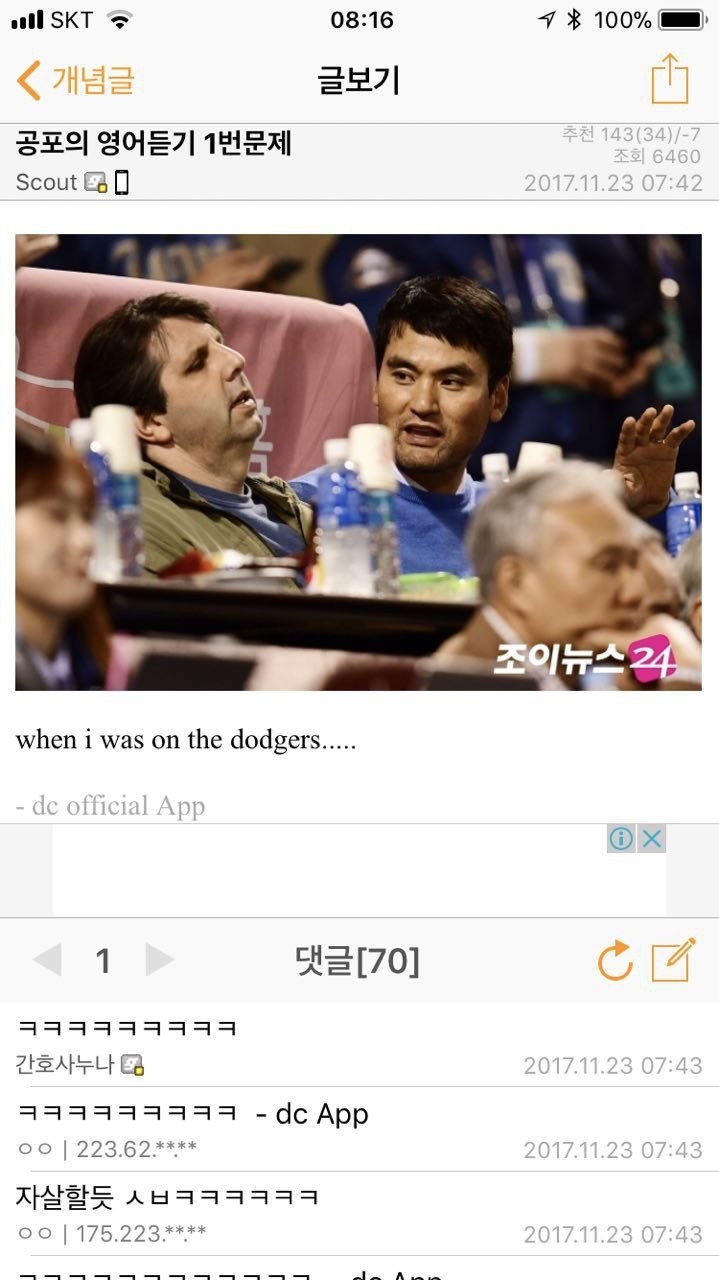Screen dimensions: 719x1280
Task: Refresh the comments
Action: click(615, 961)
